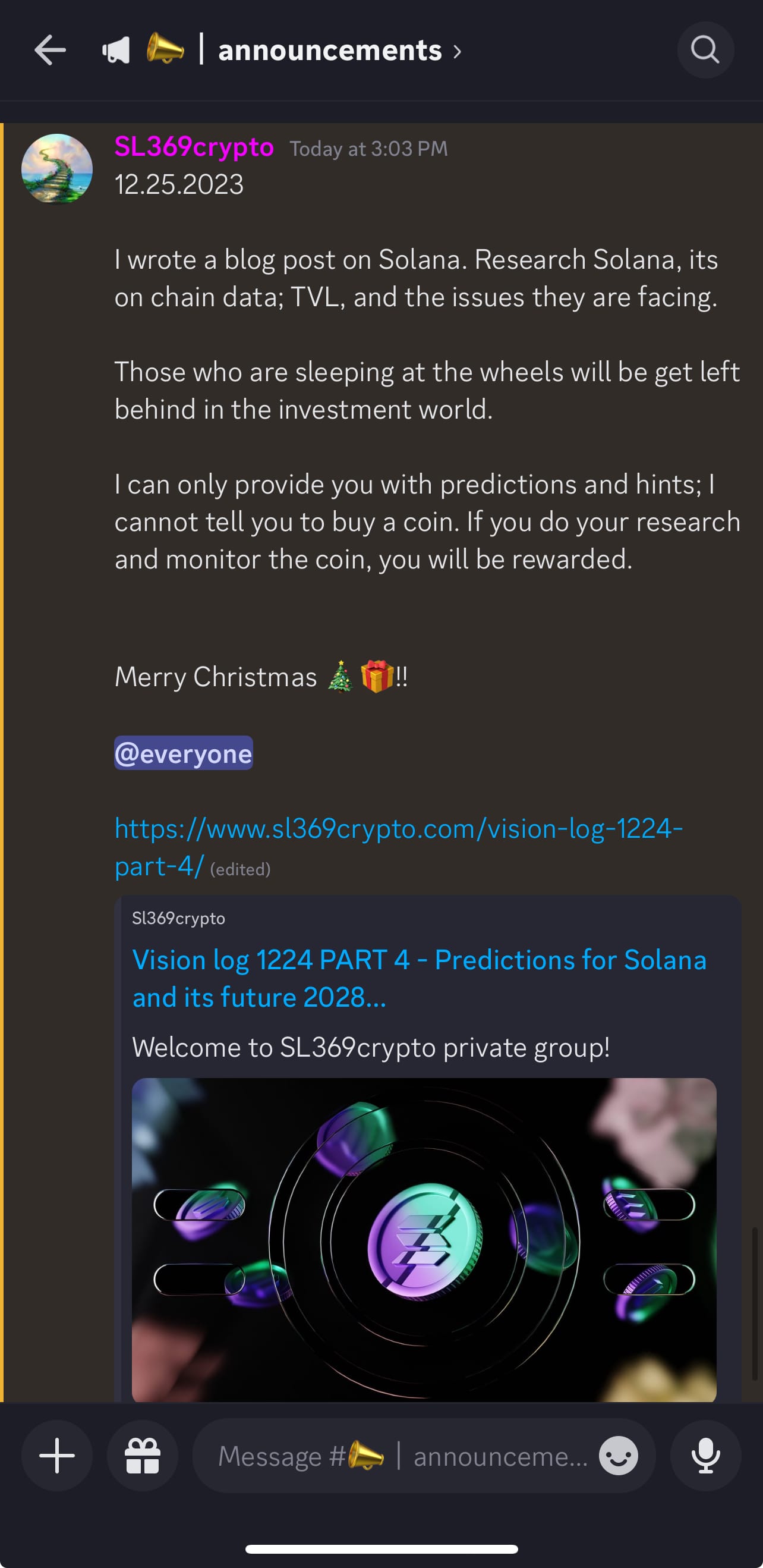Record a voice message
Viewport: 763px width, 1568px height.
705,1456
